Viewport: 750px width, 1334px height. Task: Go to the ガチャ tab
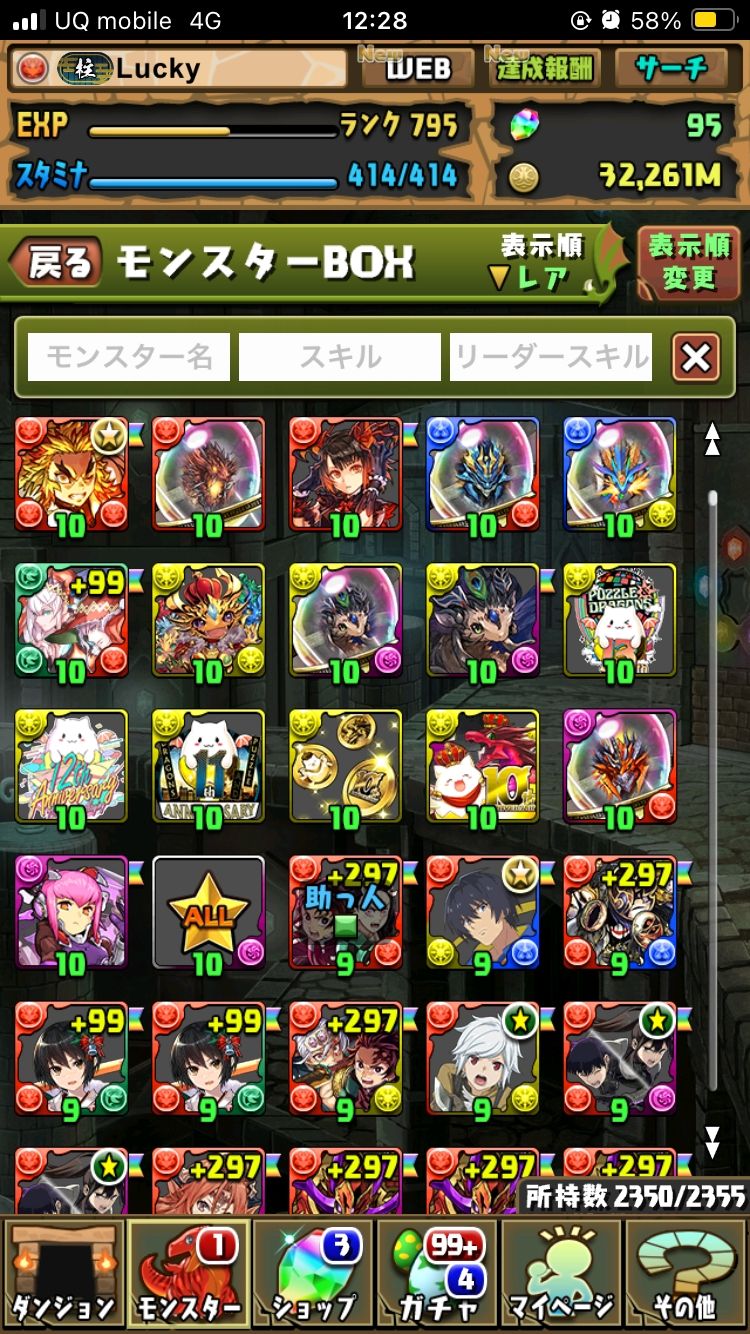pos(437,1273)
